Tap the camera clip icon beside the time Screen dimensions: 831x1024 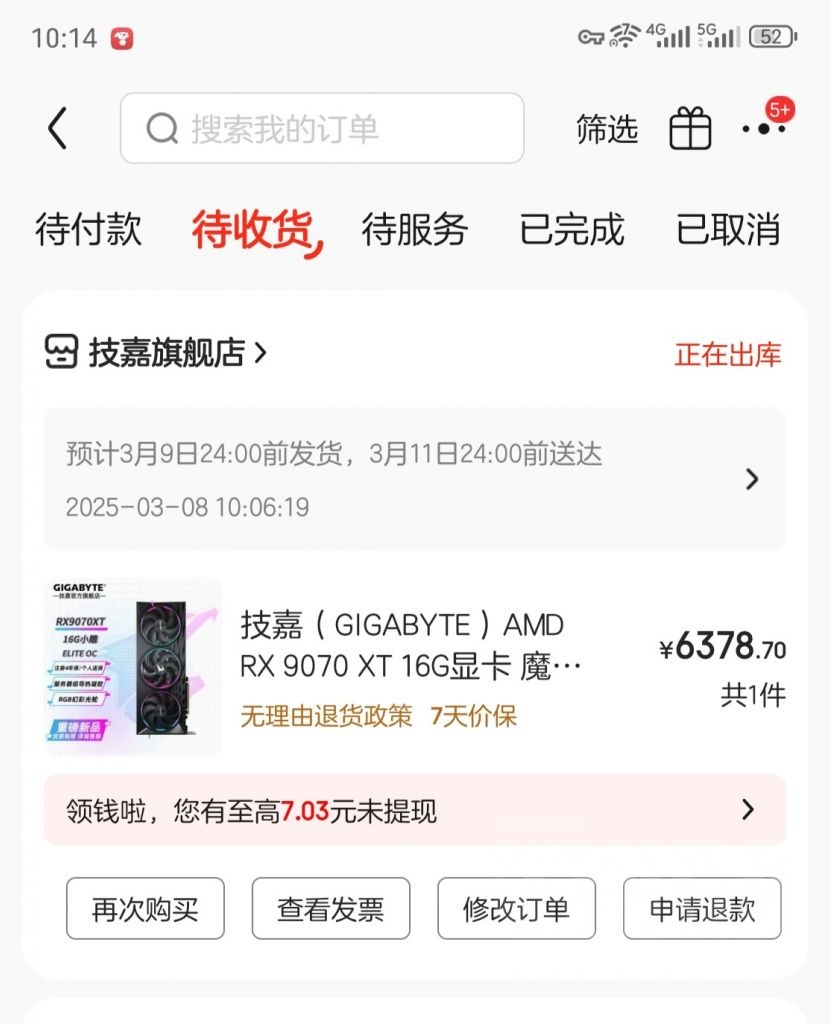(124, 38)
